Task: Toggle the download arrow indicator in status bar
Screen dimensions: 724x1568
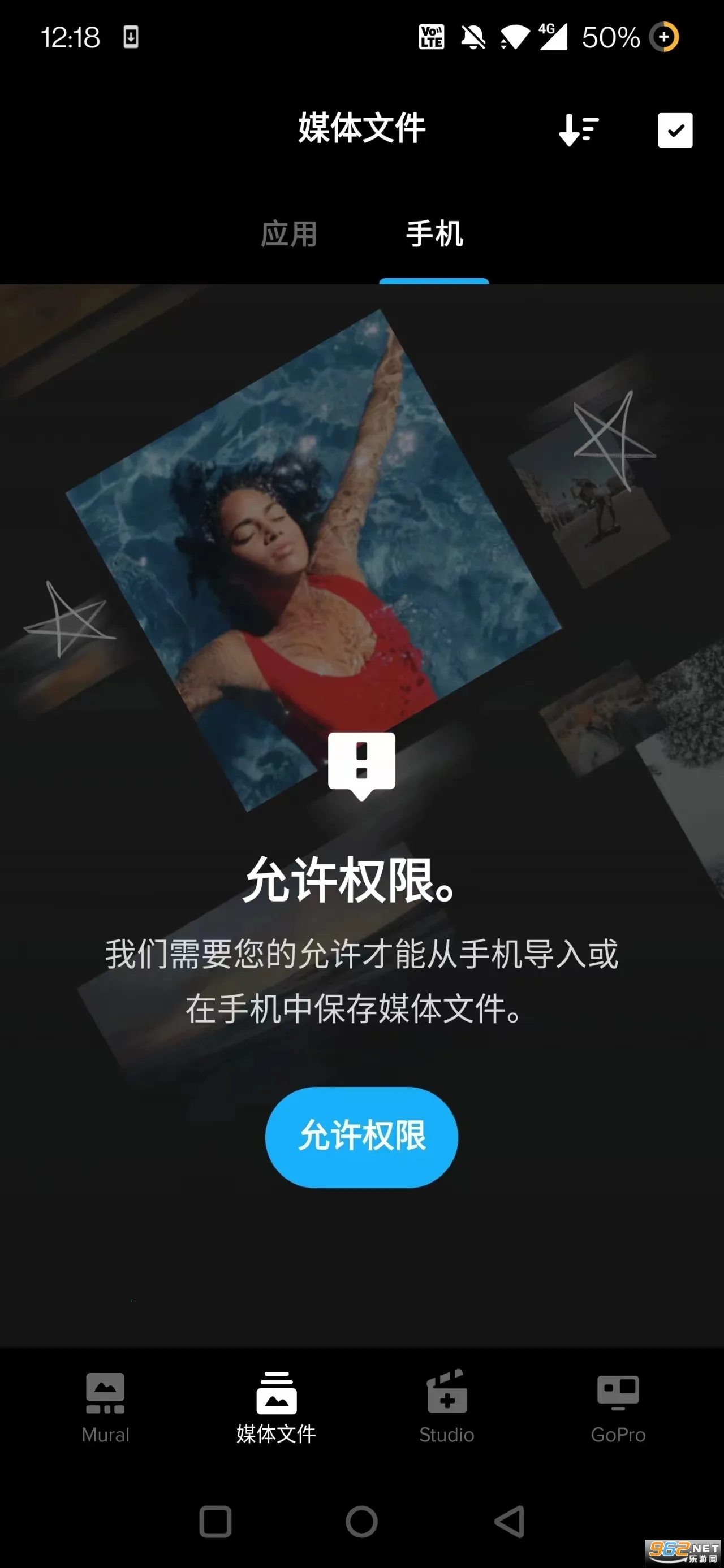Action: [133, 38]
